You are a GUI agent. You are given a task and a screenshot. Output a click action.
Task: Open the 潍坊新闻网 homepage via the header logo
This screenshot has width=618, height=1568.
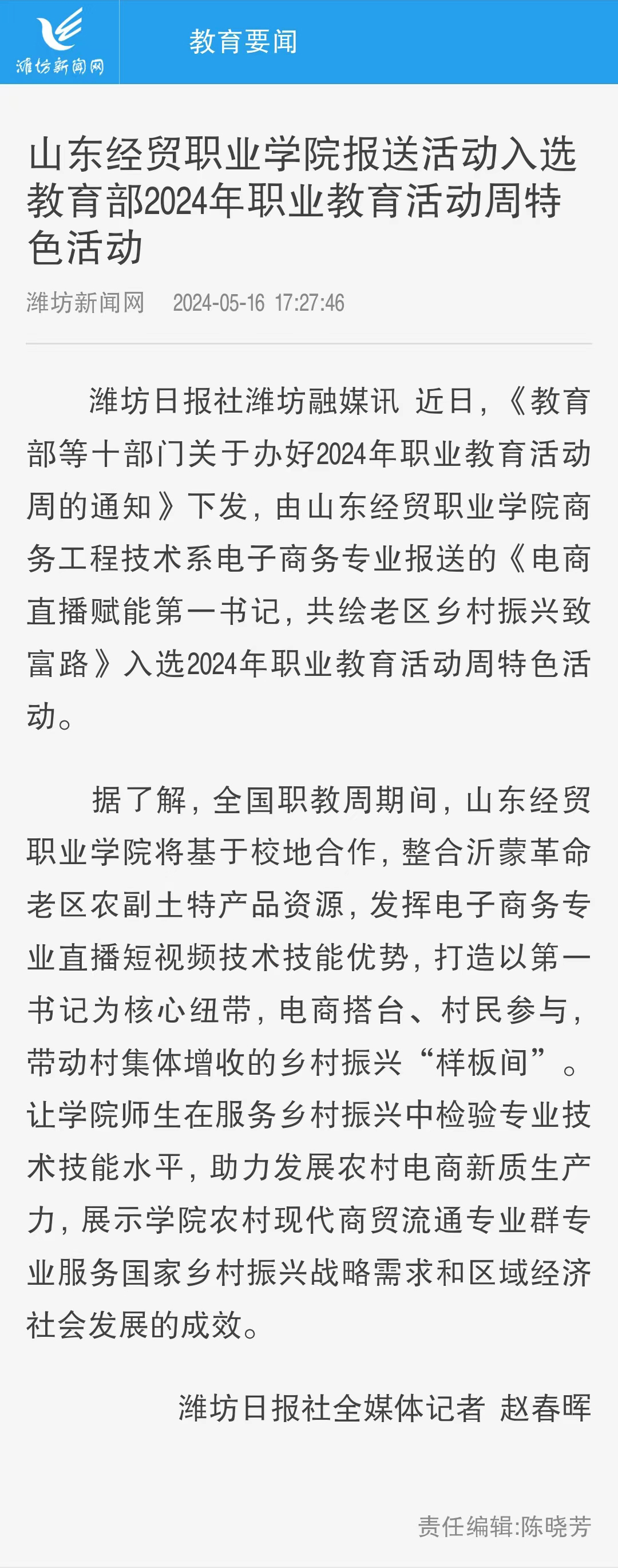click(59, 42)
